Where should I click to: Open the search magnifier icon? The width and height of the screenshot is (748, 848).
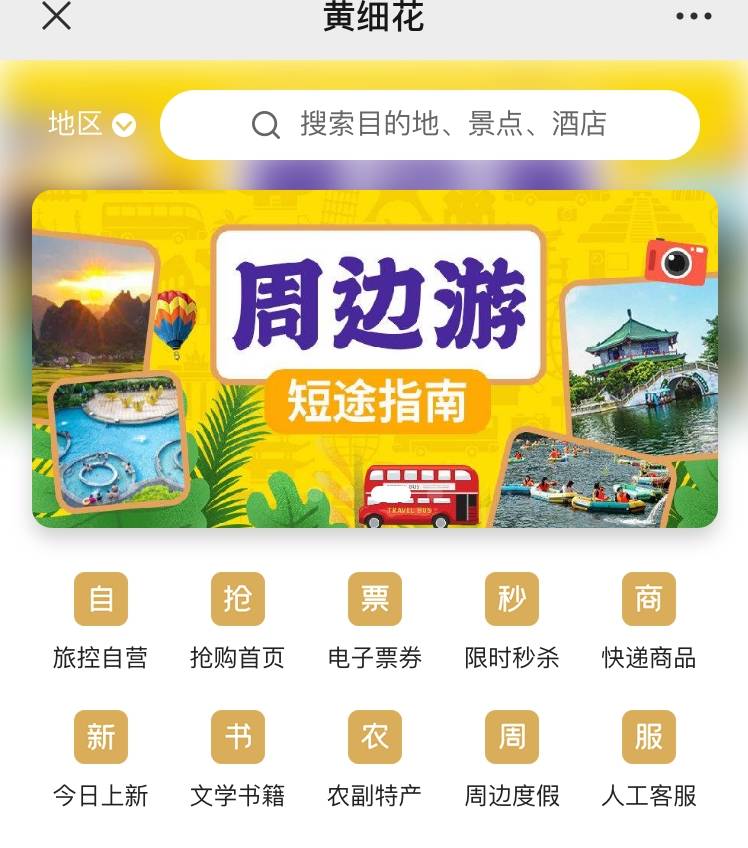point(264,125)
